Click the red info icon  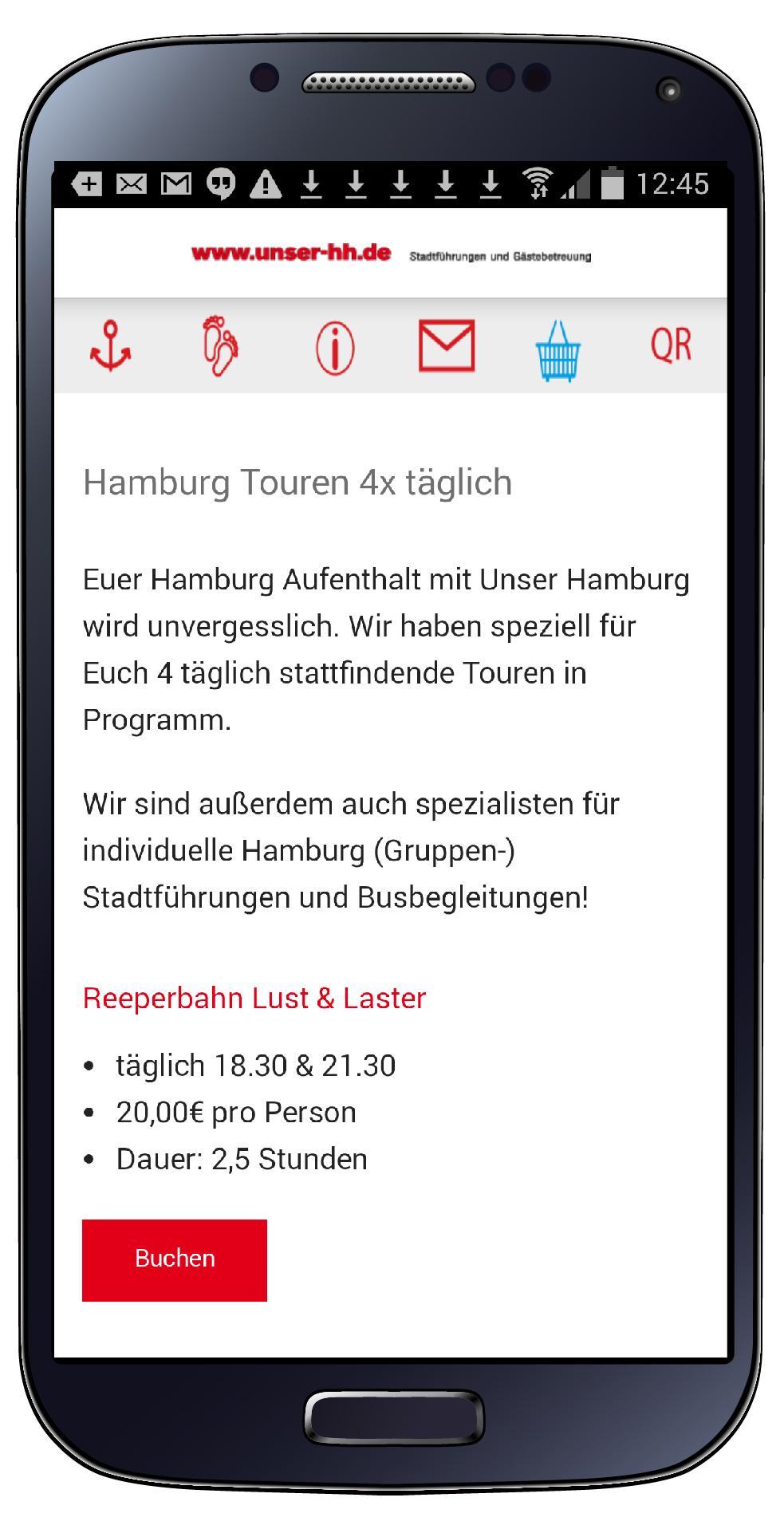pos(334,346)
